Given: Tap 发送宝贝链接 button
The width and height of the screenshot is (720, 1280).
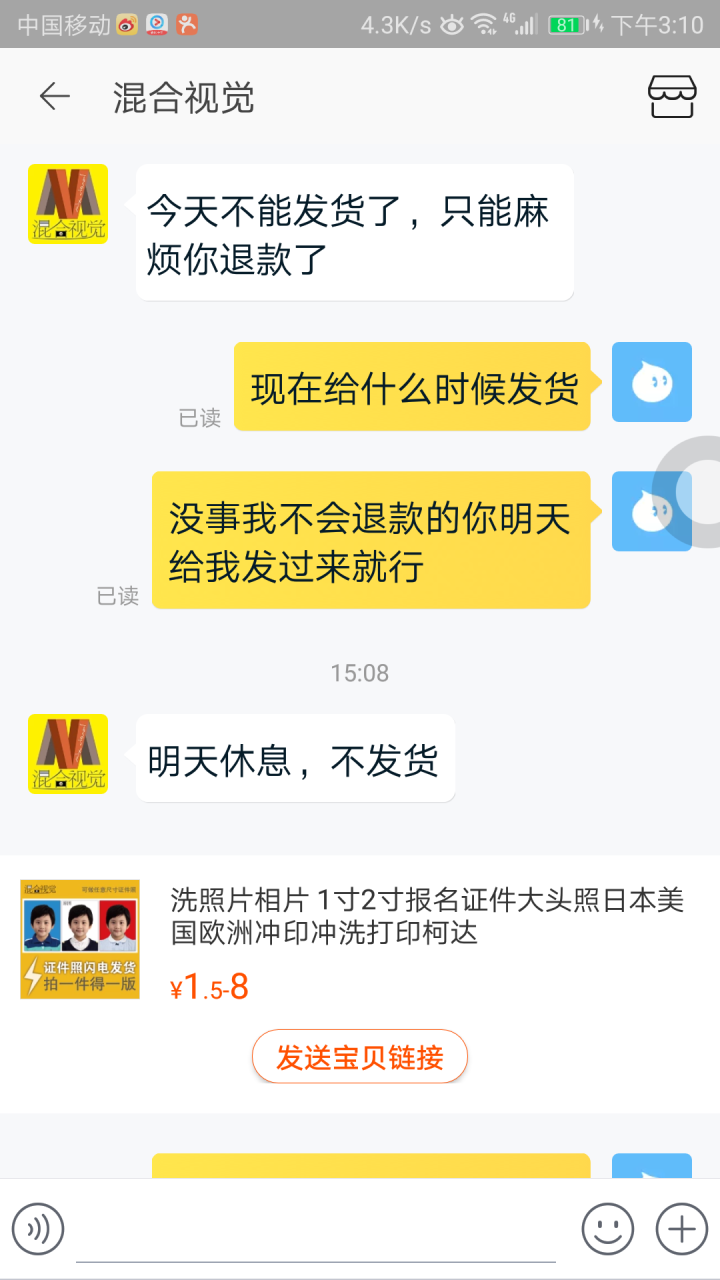Looking at the screenshot, I should [x=359, y=1057].
